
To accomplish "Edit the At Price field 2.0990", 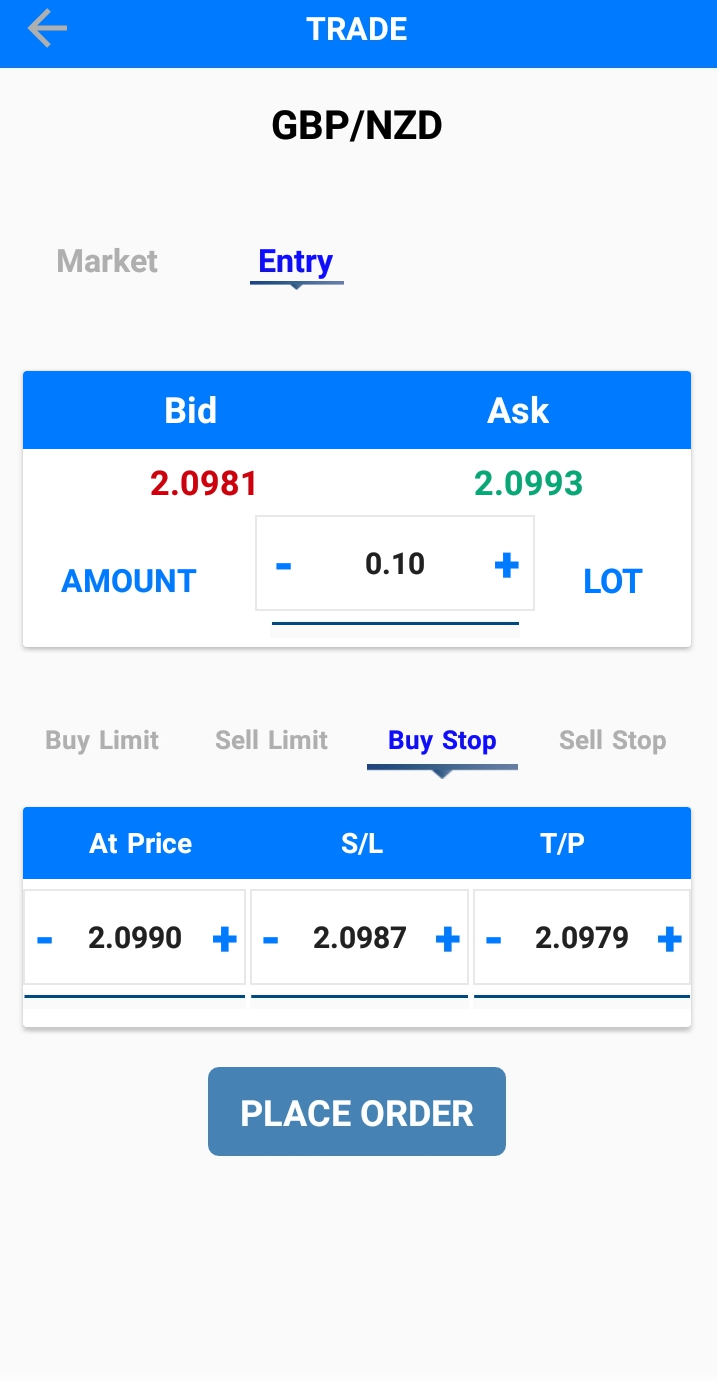I will (135, 938).
